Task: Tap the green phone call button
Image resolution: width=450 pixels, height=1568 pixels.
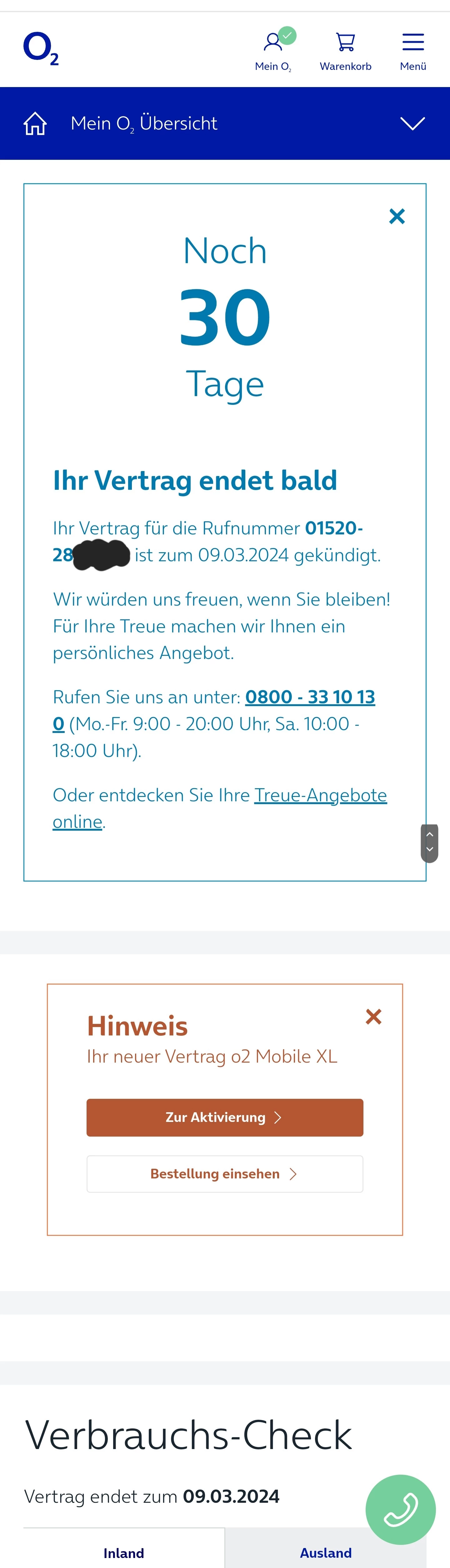Action: [x=400, y=1509]
